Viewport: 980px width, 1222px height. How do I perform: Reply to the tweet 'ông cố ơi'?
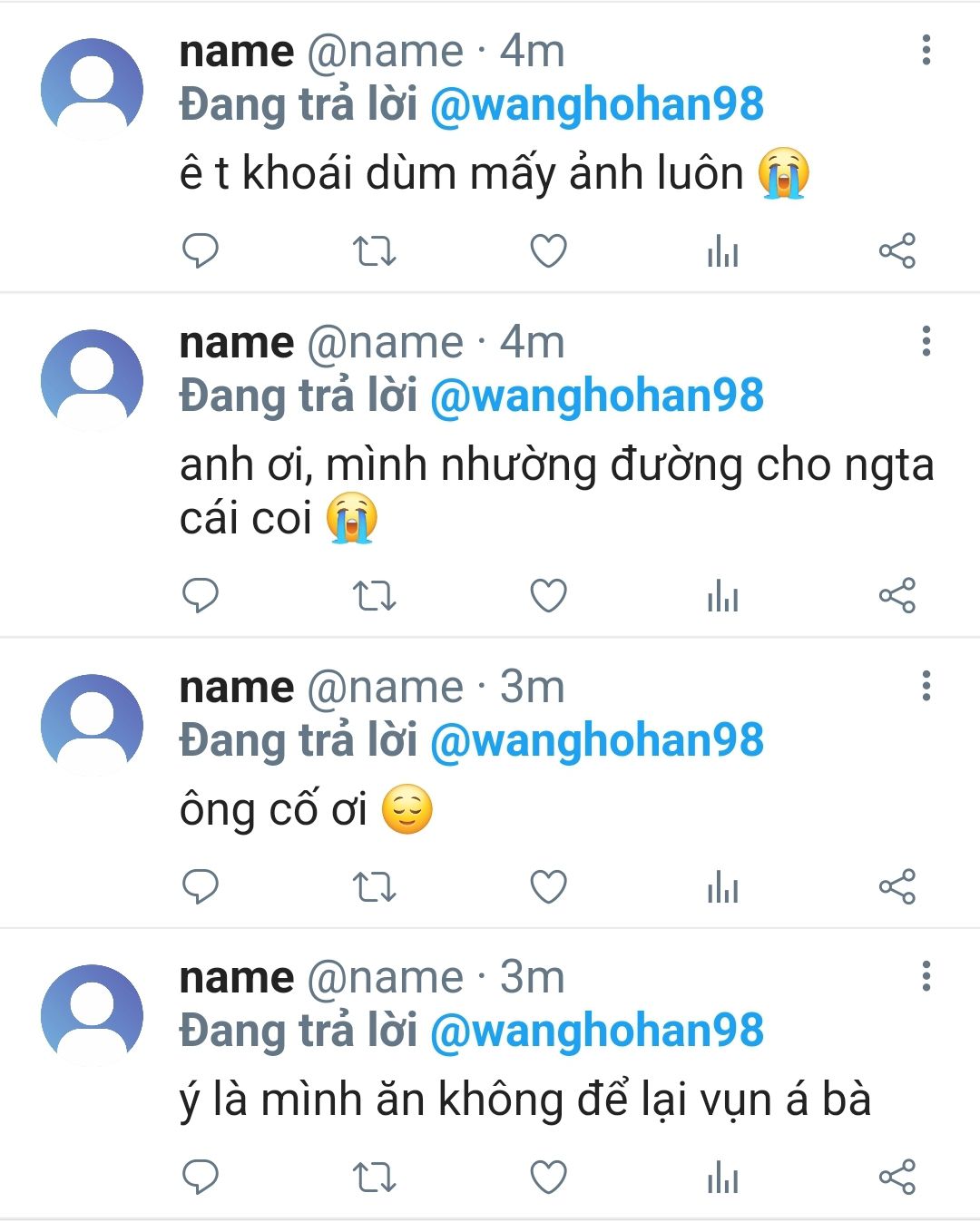(x=201, y=886)
